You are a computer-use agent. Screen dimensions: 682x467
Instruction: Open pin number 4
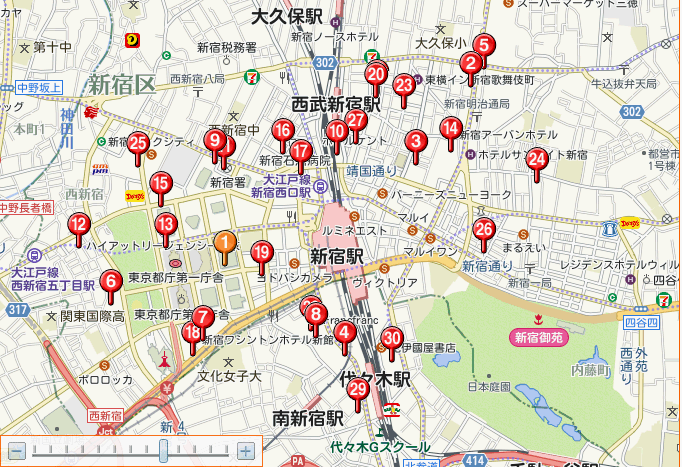[344, 332]
